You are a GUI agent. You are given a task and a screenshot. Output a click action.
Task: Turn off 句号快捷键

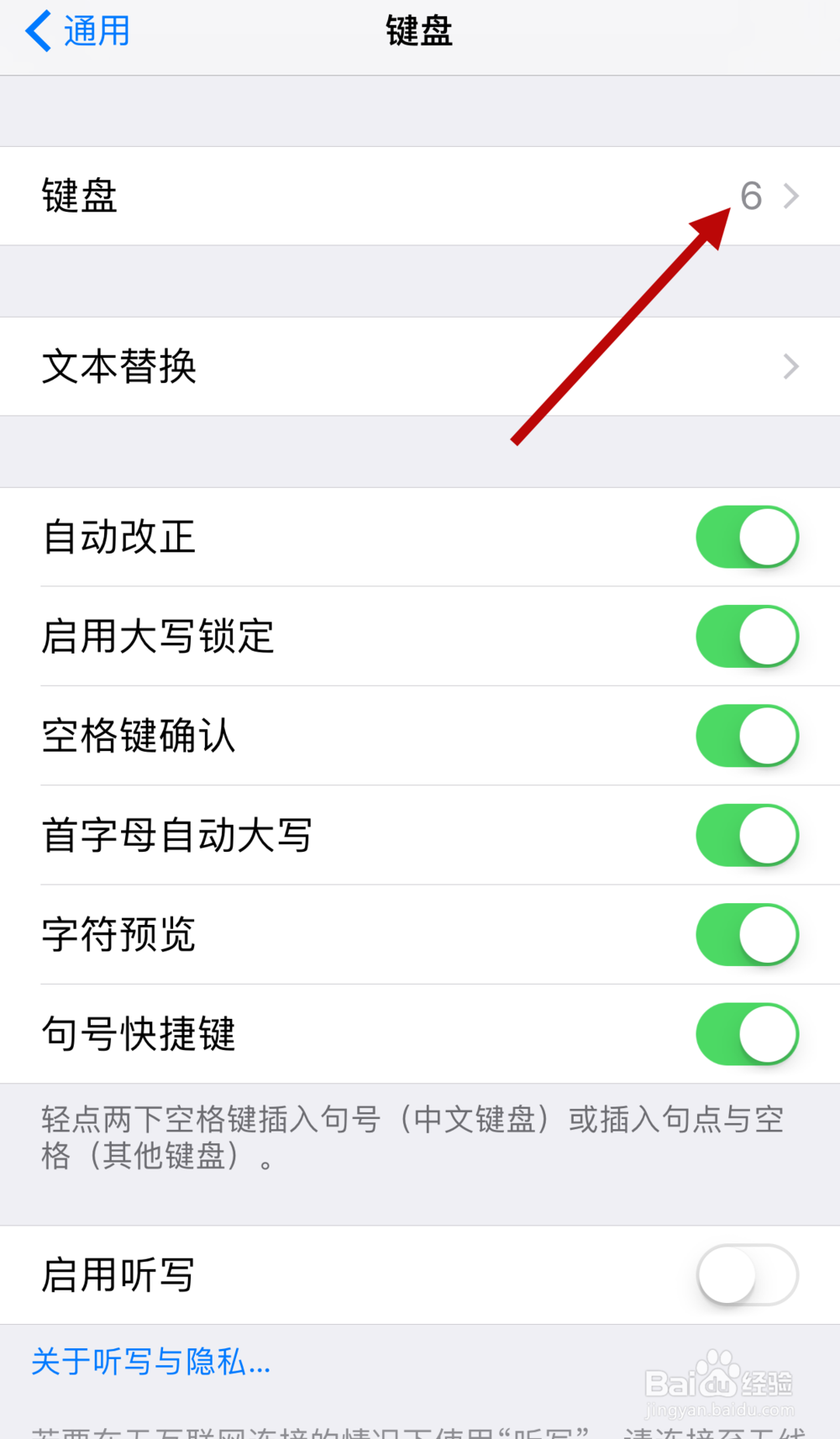click(746, 1034)
